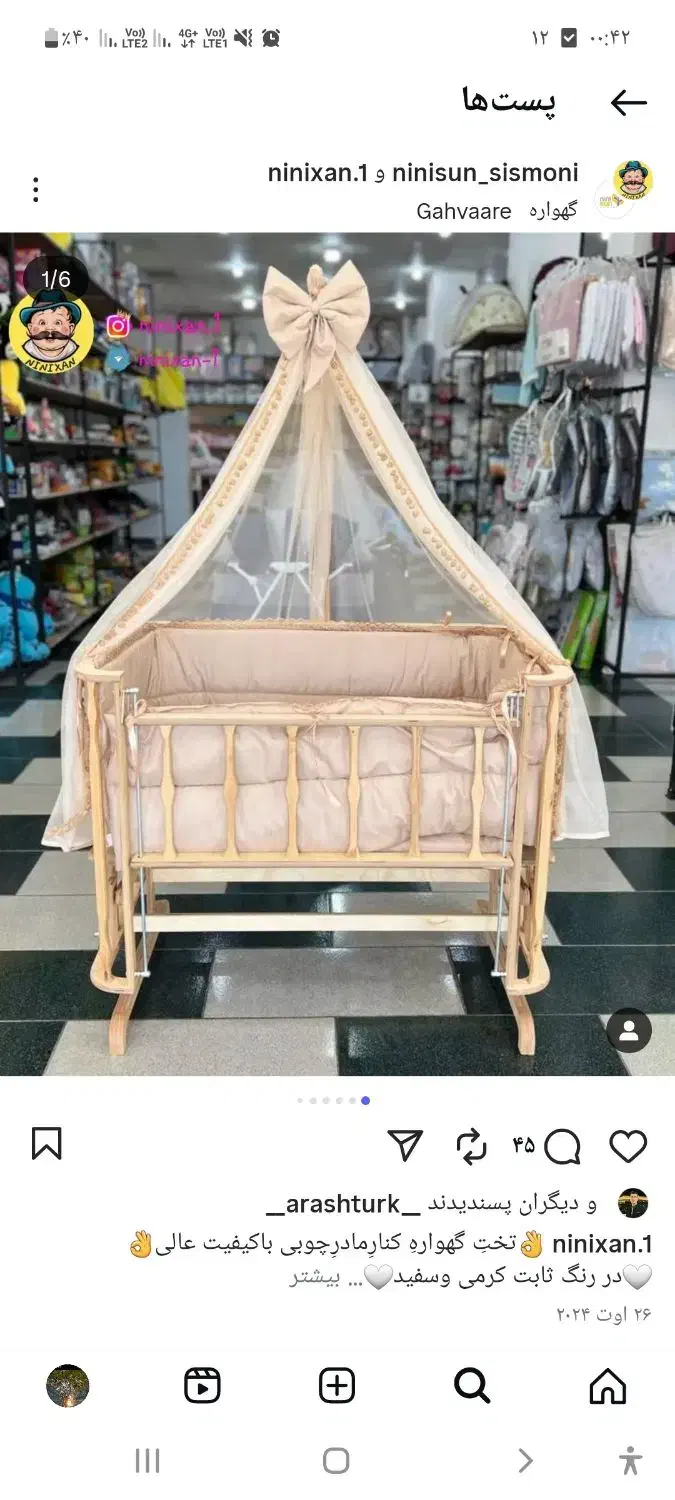Image resolution: width=675 pixels, height=1500 pixels.
Task: Go back using the top arrow
Action: [628, 102]
